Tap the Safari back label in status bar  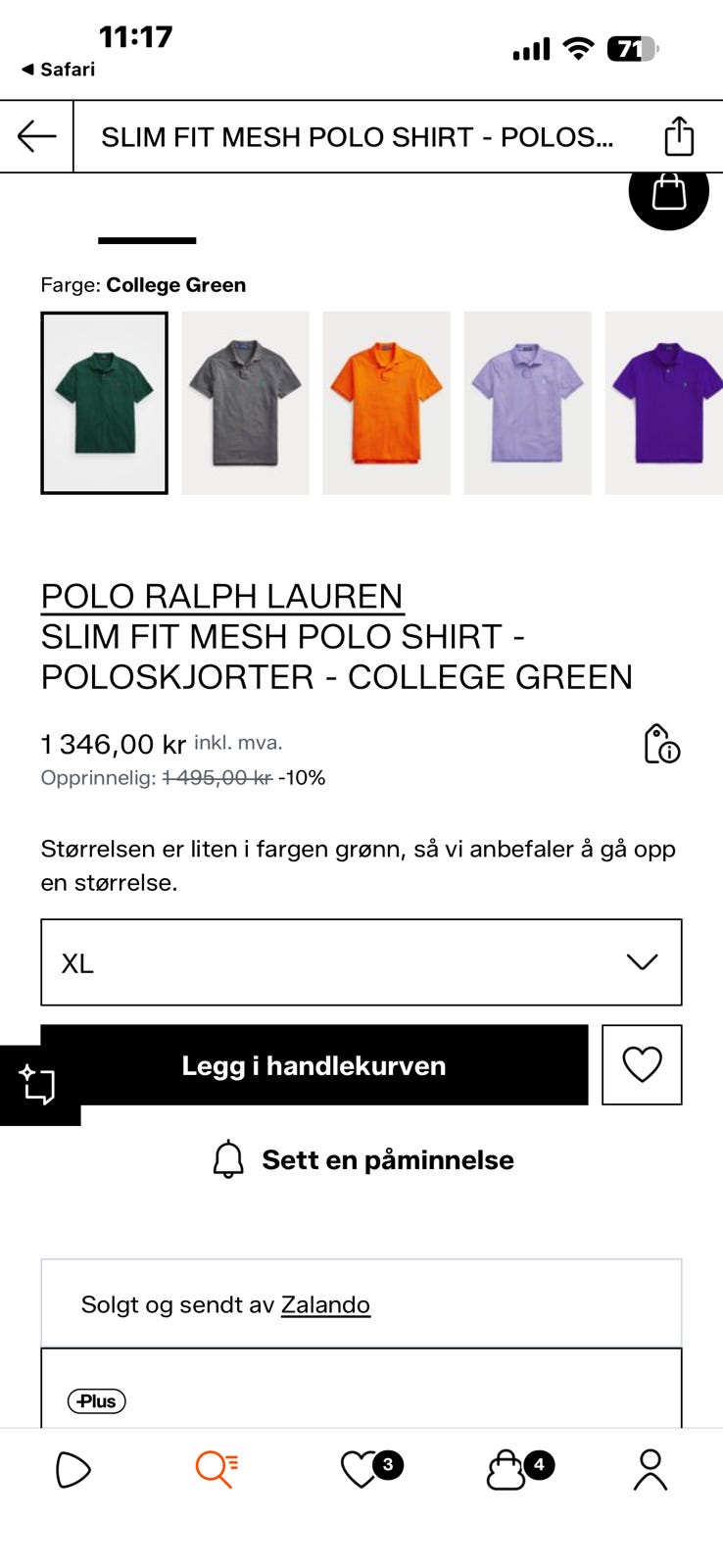55,70
